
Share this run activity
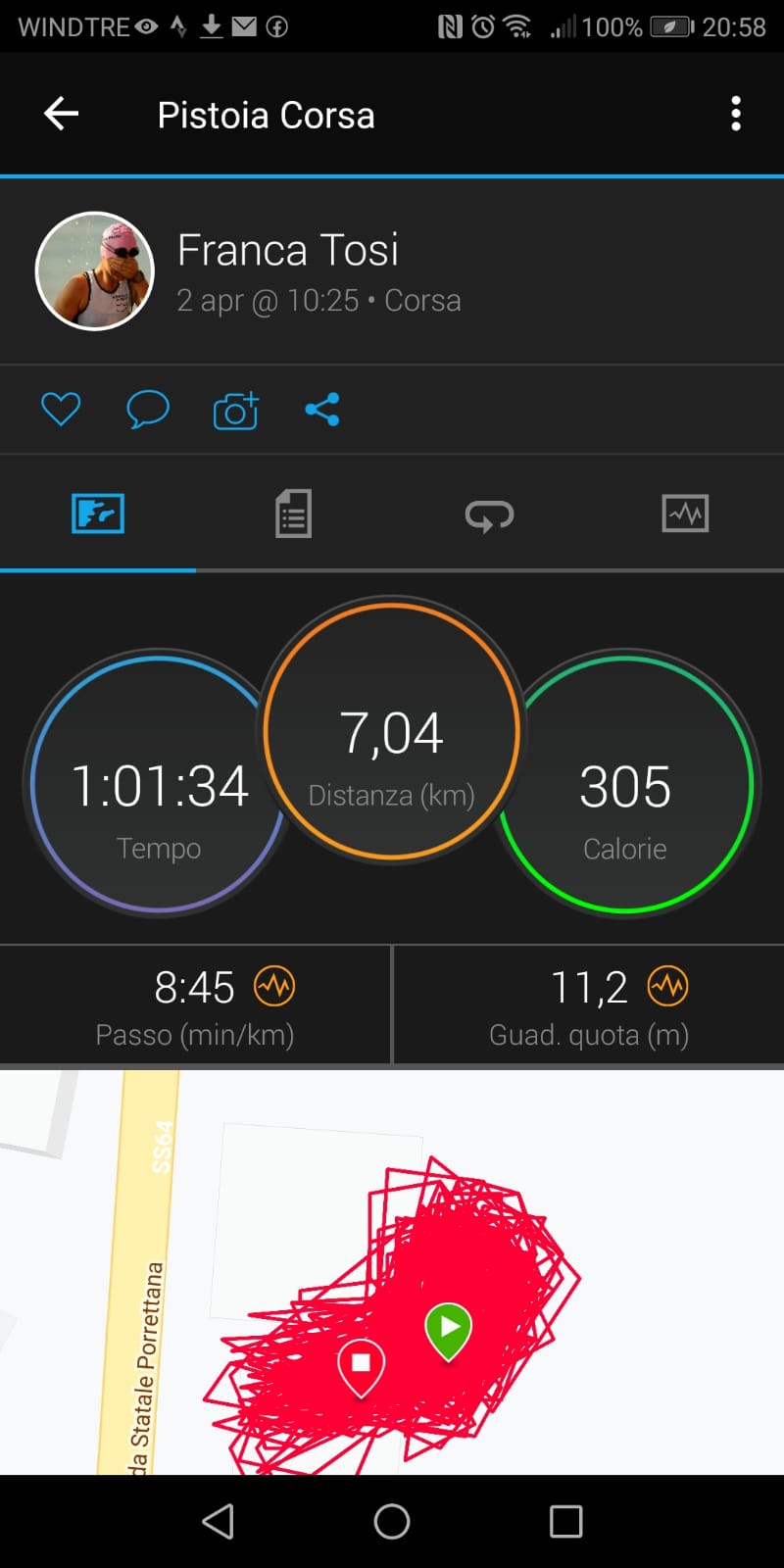coord(321,409)
